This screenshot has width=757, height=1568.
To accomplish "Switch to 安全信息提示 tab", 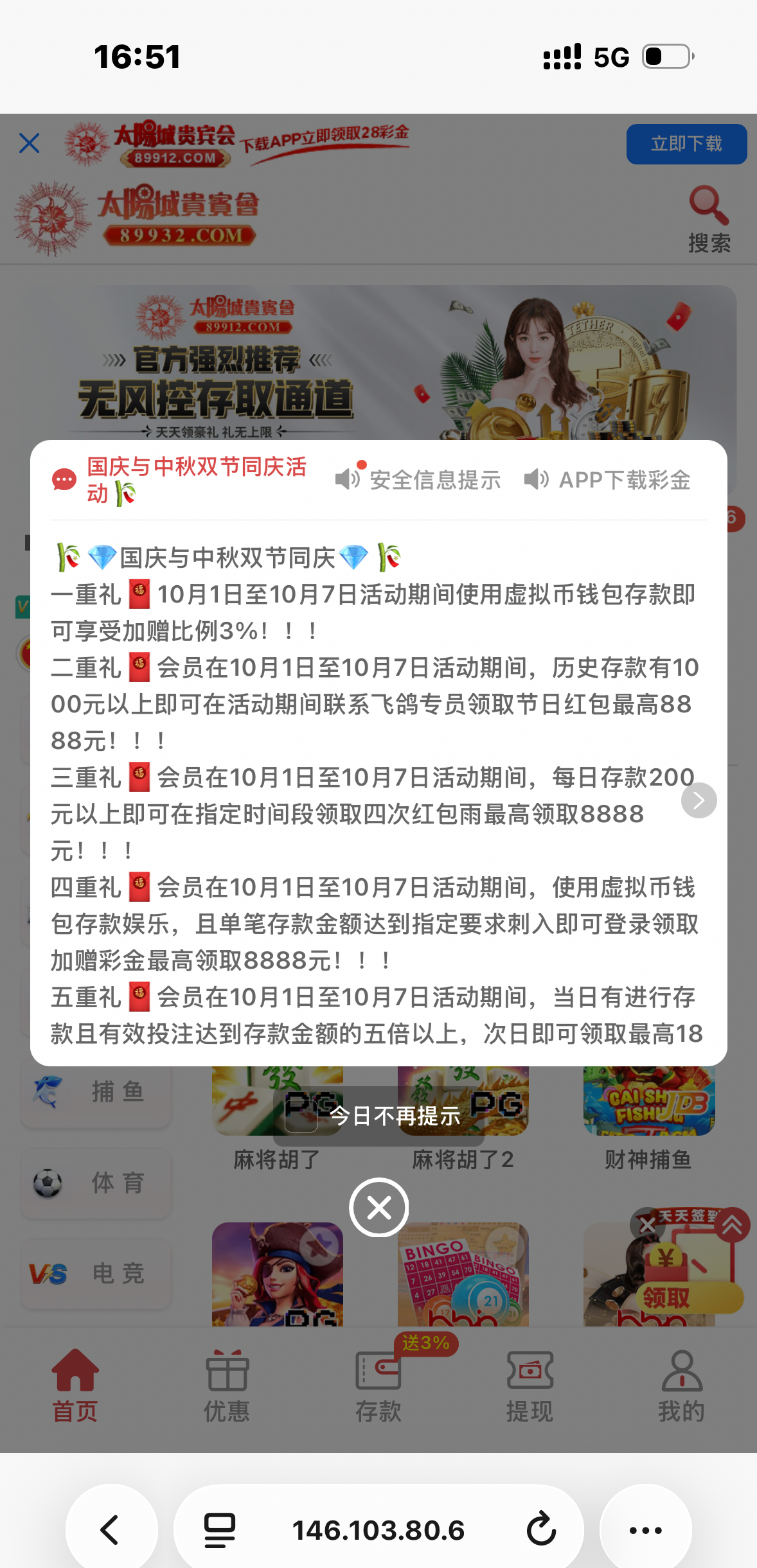I will click(418, 480).
